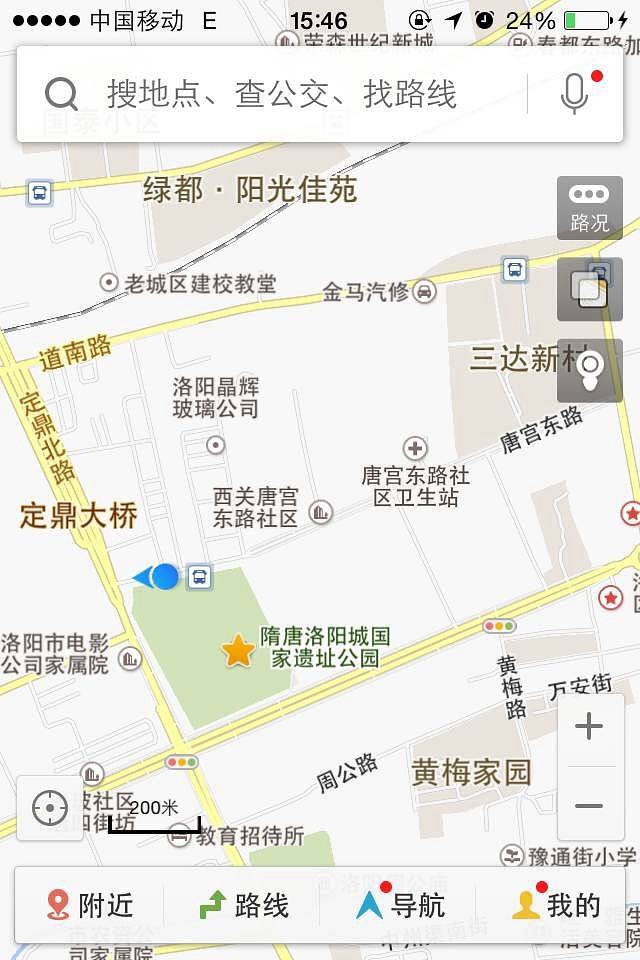Screen dimensions: 640x960
Task: Open street view with the pin icon
Action: tap(589, 370)
